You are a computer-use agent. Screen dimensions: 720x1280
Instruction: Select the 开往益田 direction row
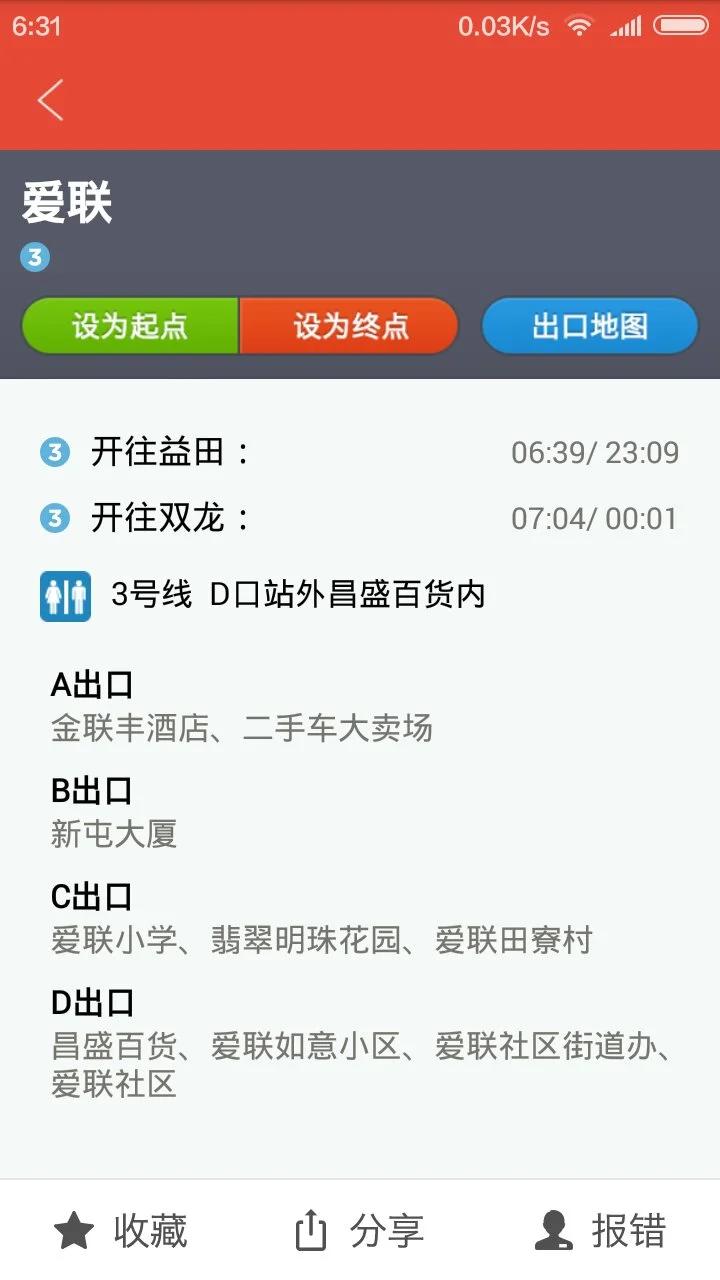(360, 452)
